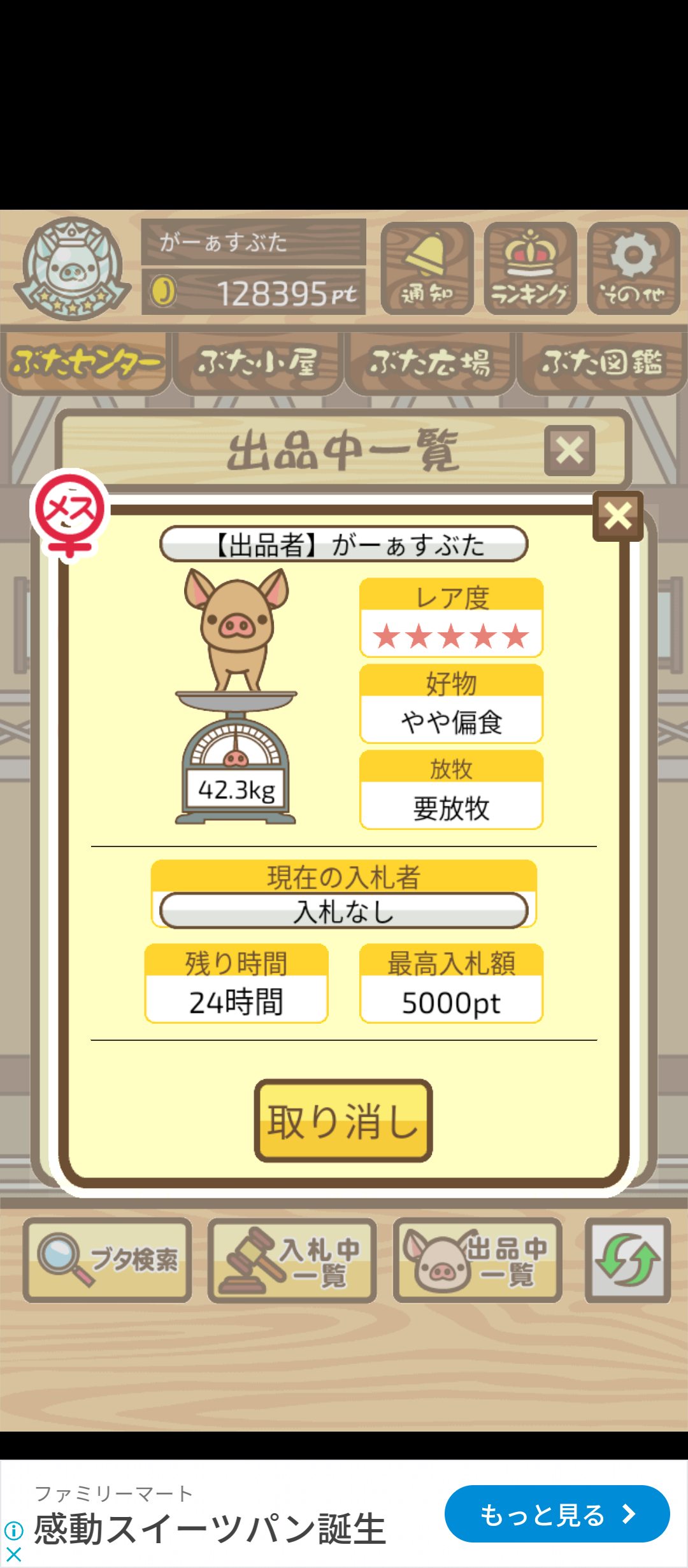688x1568 pixels.
Task: Dismiss the ad banner with X
Action: tap(13, 1555)
